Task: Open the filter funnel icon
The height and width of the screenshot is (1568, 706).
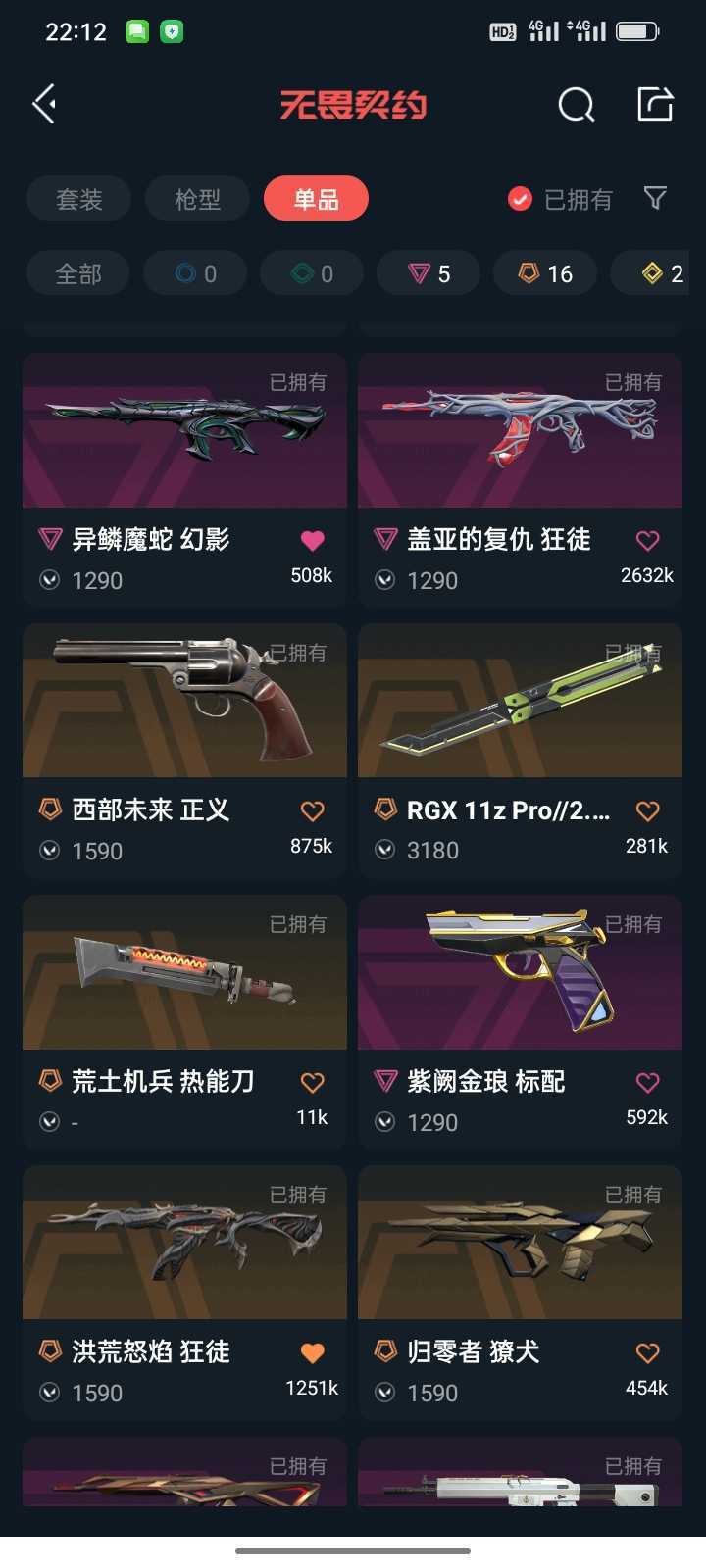Action: click(x=655, y=199)
